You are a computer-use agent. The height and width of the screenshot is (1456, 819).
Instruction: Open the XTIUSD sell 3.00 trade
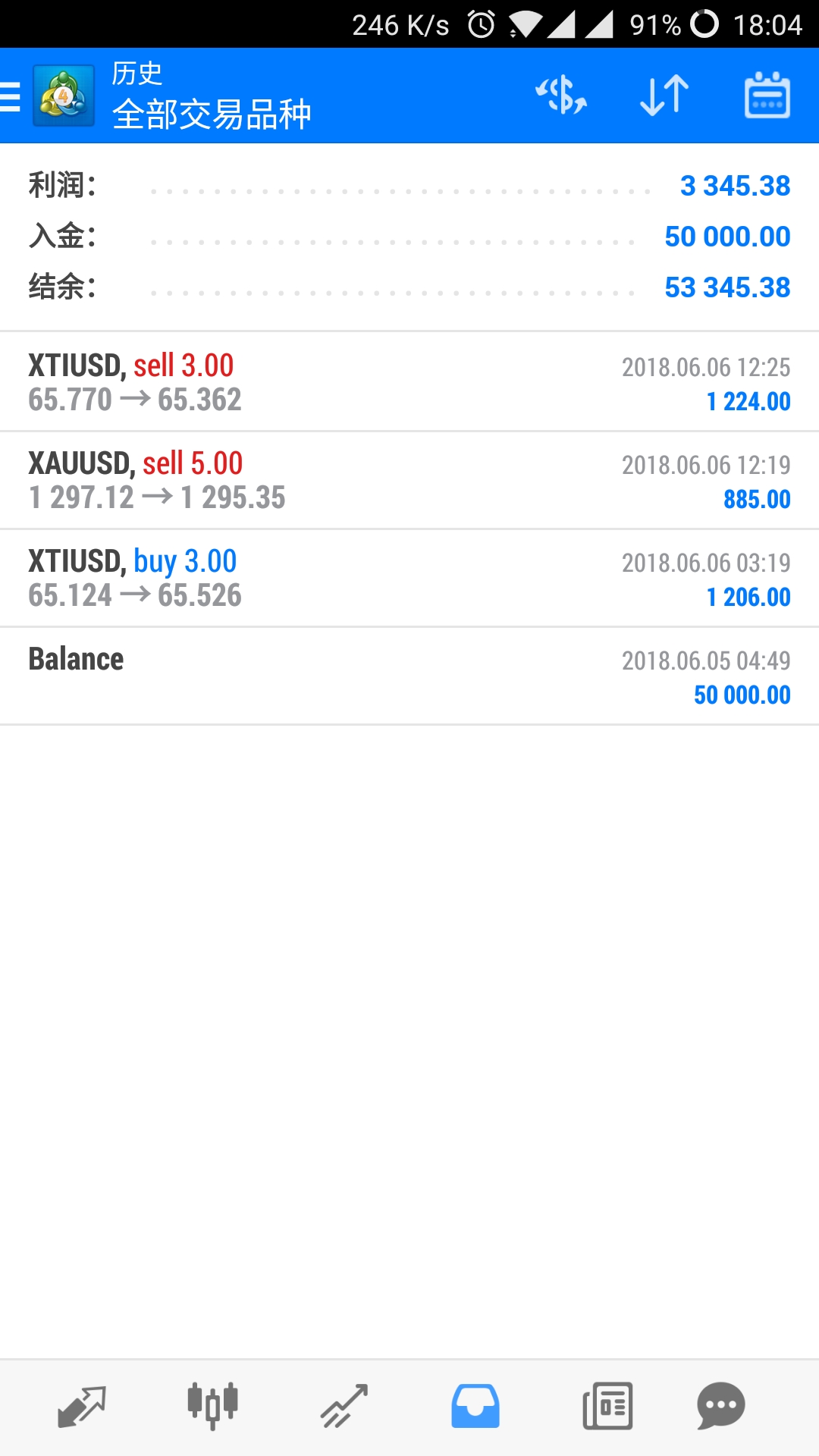pos(409,382)
